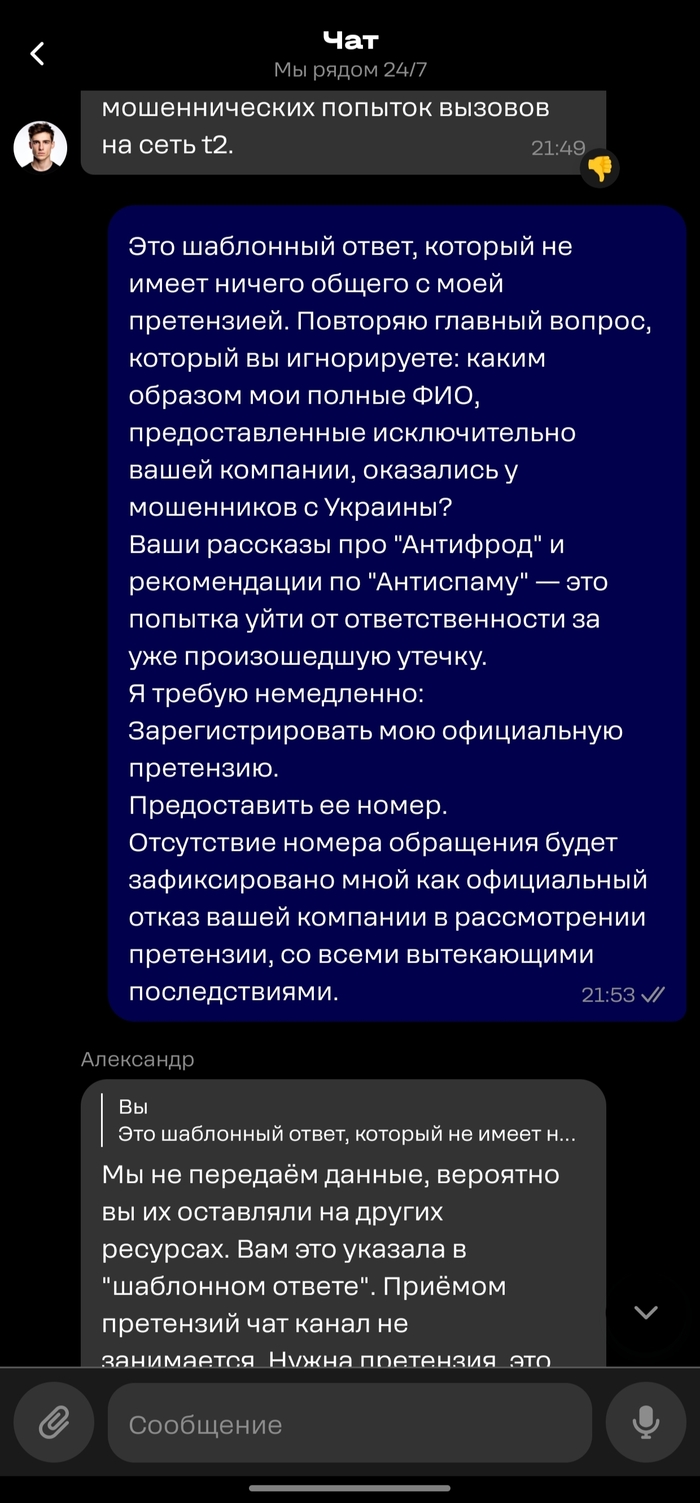Focus the Сообщение message field

(x=350, y=1423)
